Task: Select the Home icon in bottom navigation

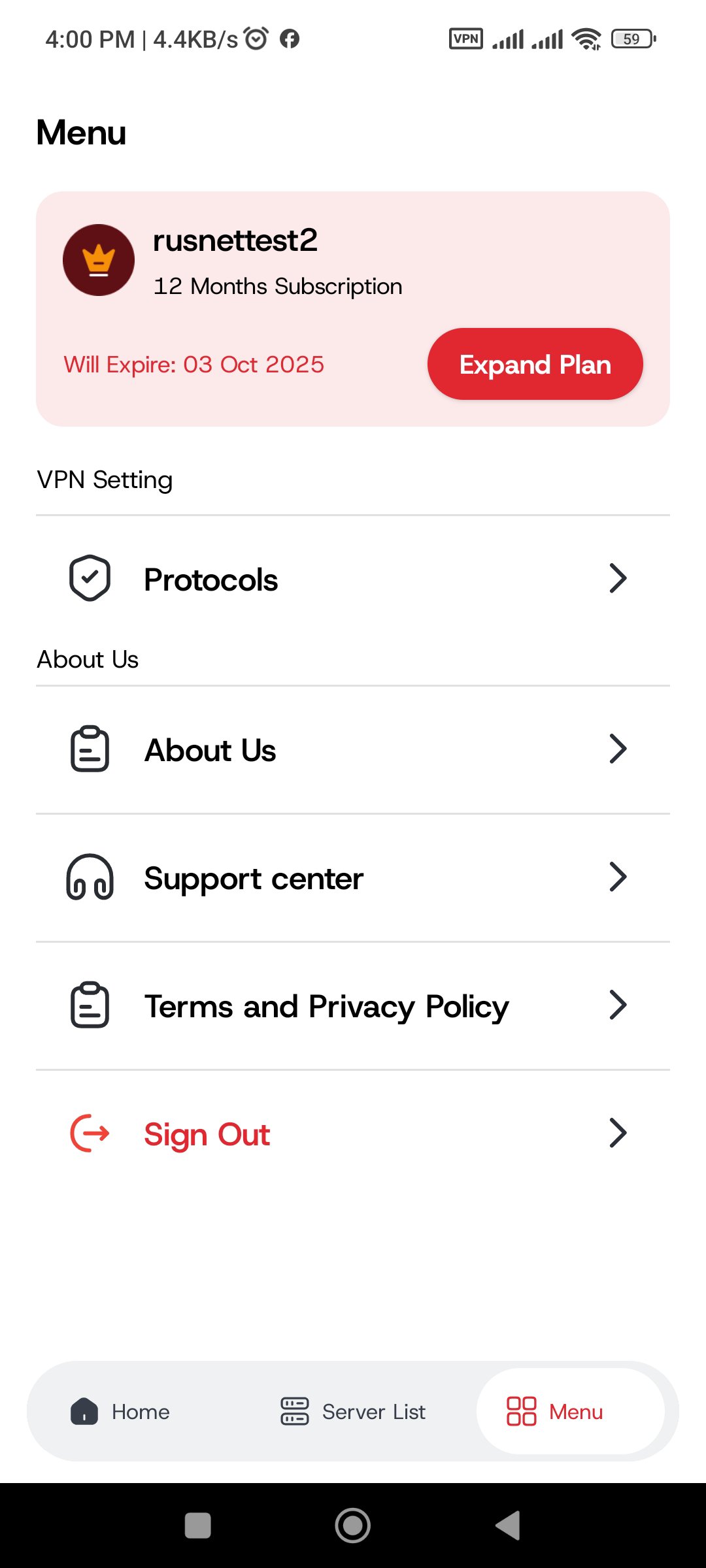Action: [x=83, y=1411]
